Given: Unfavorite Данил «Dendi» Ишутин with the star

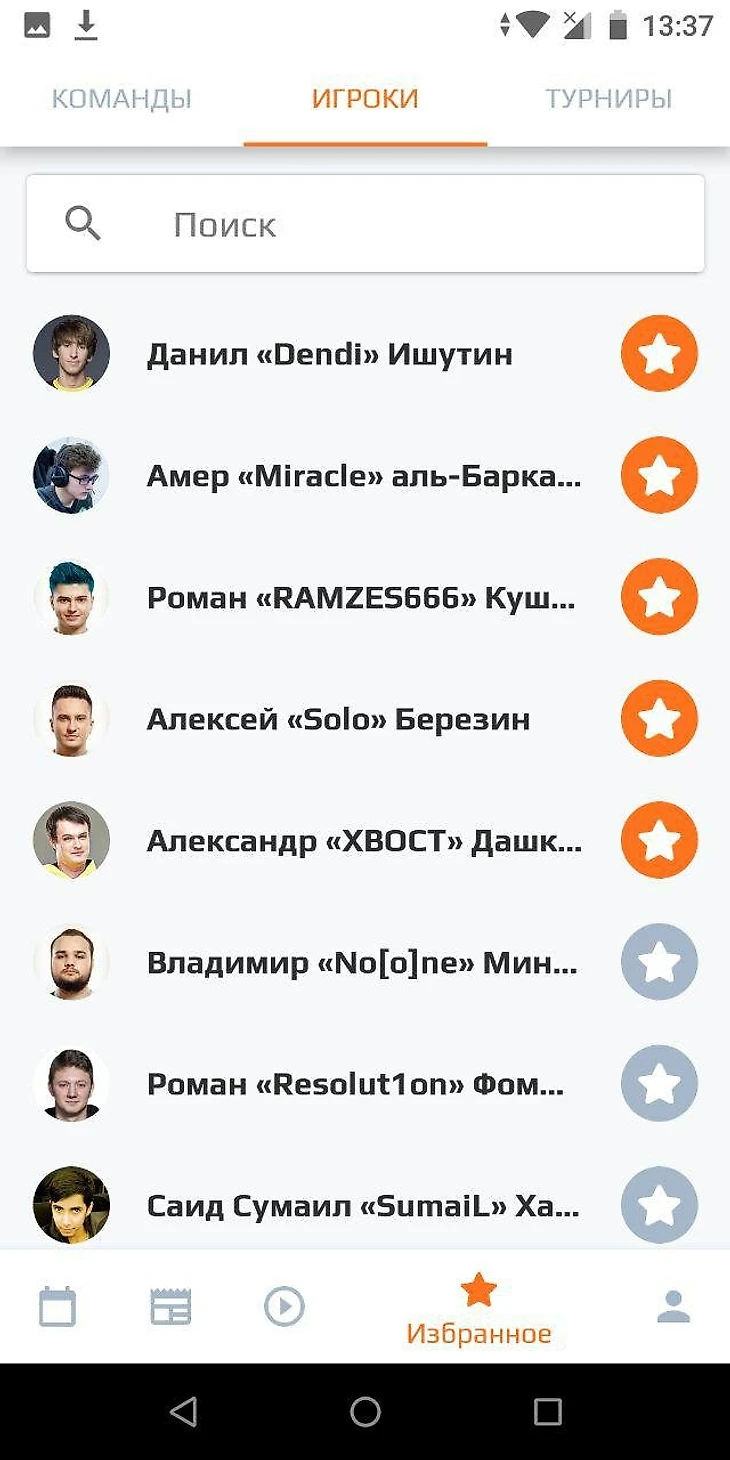Looking at the screenshot, I should click(659, 354).
